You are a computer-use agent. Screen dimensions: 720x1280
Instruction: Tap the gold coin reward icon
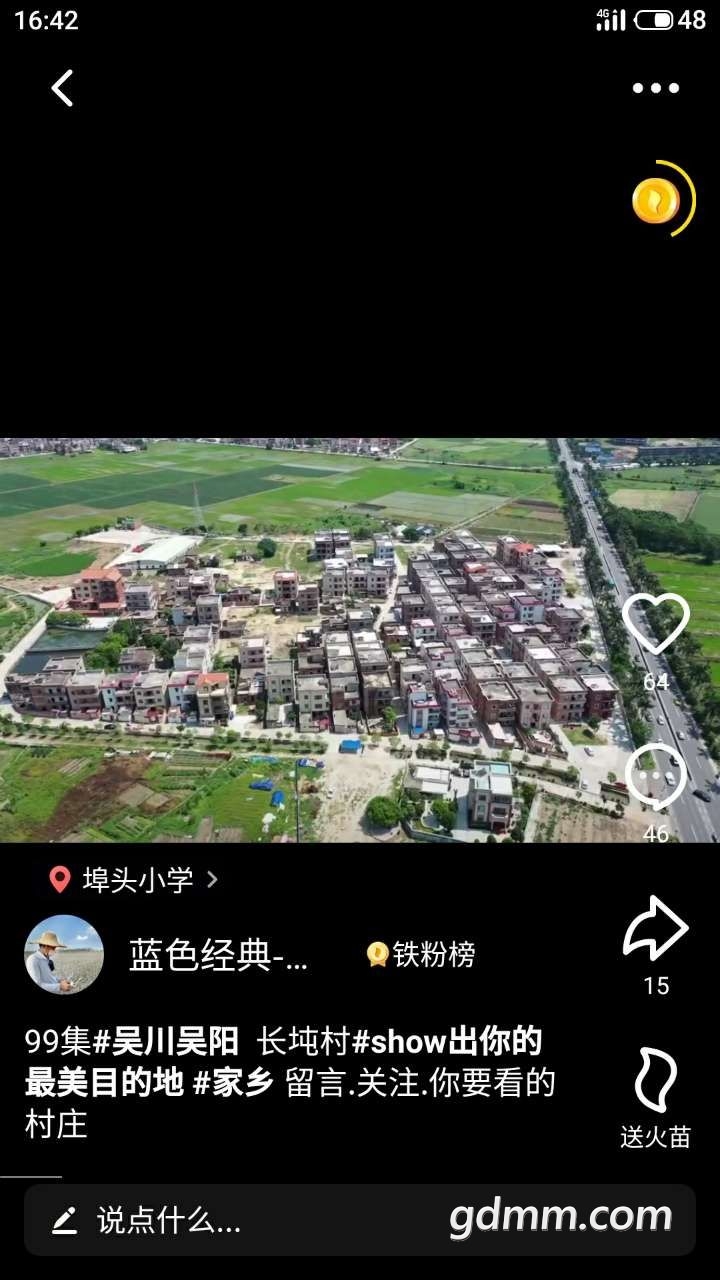click(x=657, y=200)
